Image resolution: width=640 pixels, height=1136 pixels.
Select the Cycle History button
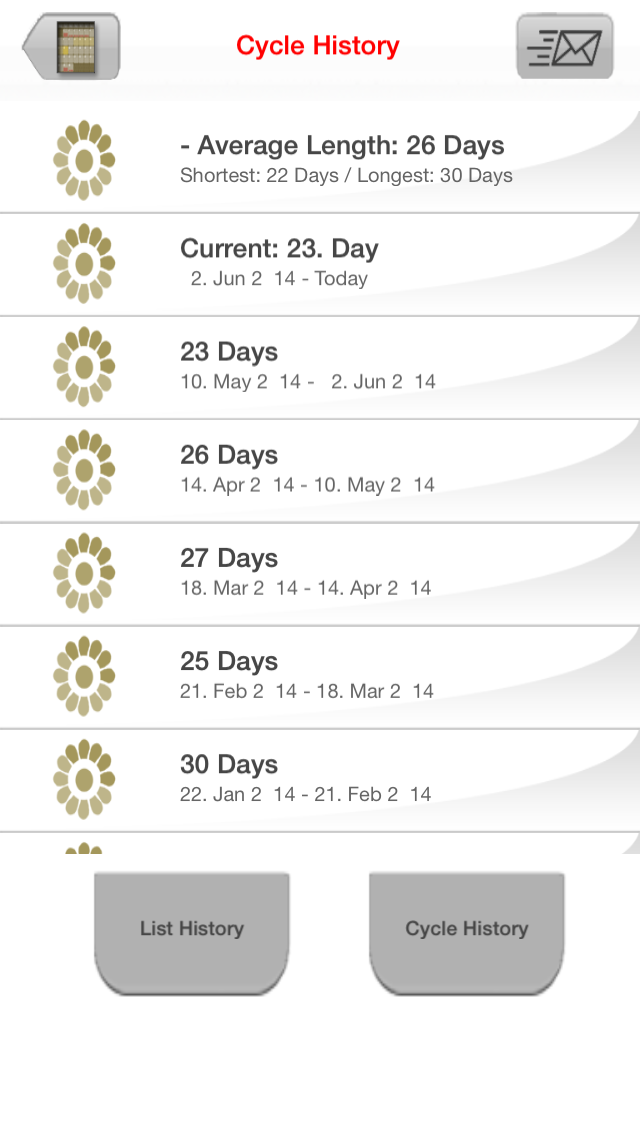click(x=466, y=933)
